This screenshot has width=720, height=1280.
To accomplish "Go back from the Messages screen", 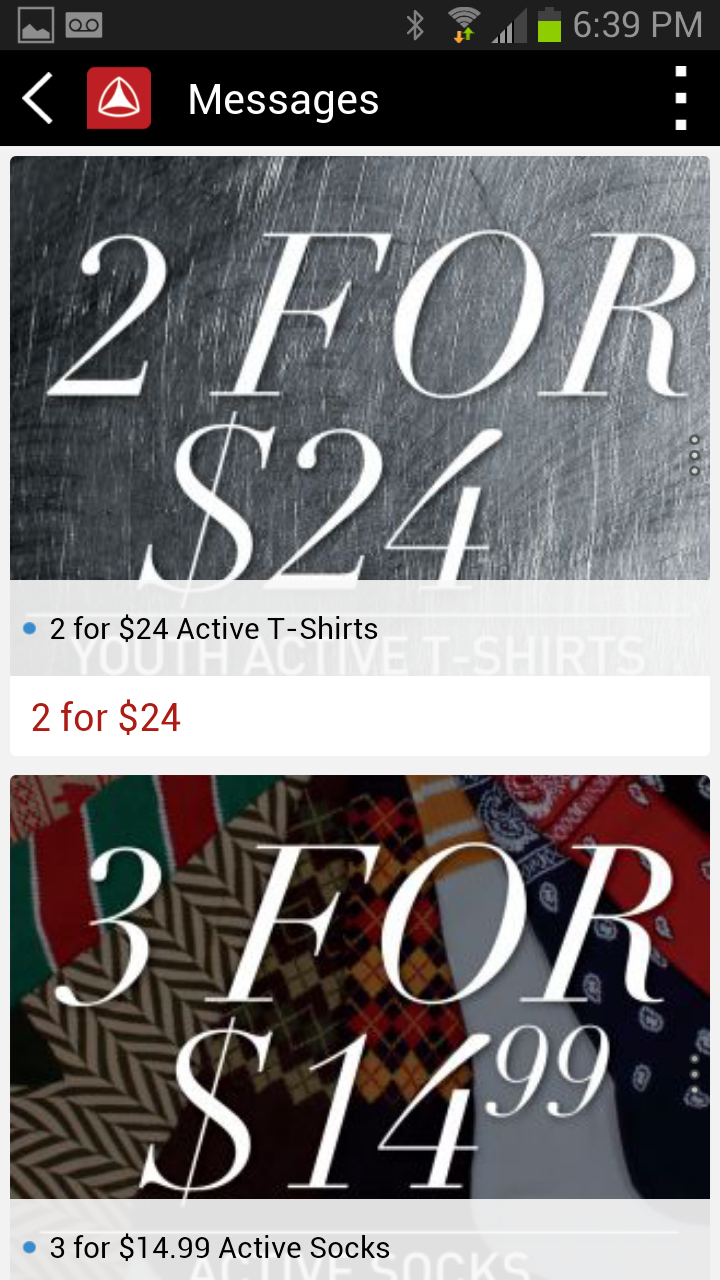I will (38, 99).
